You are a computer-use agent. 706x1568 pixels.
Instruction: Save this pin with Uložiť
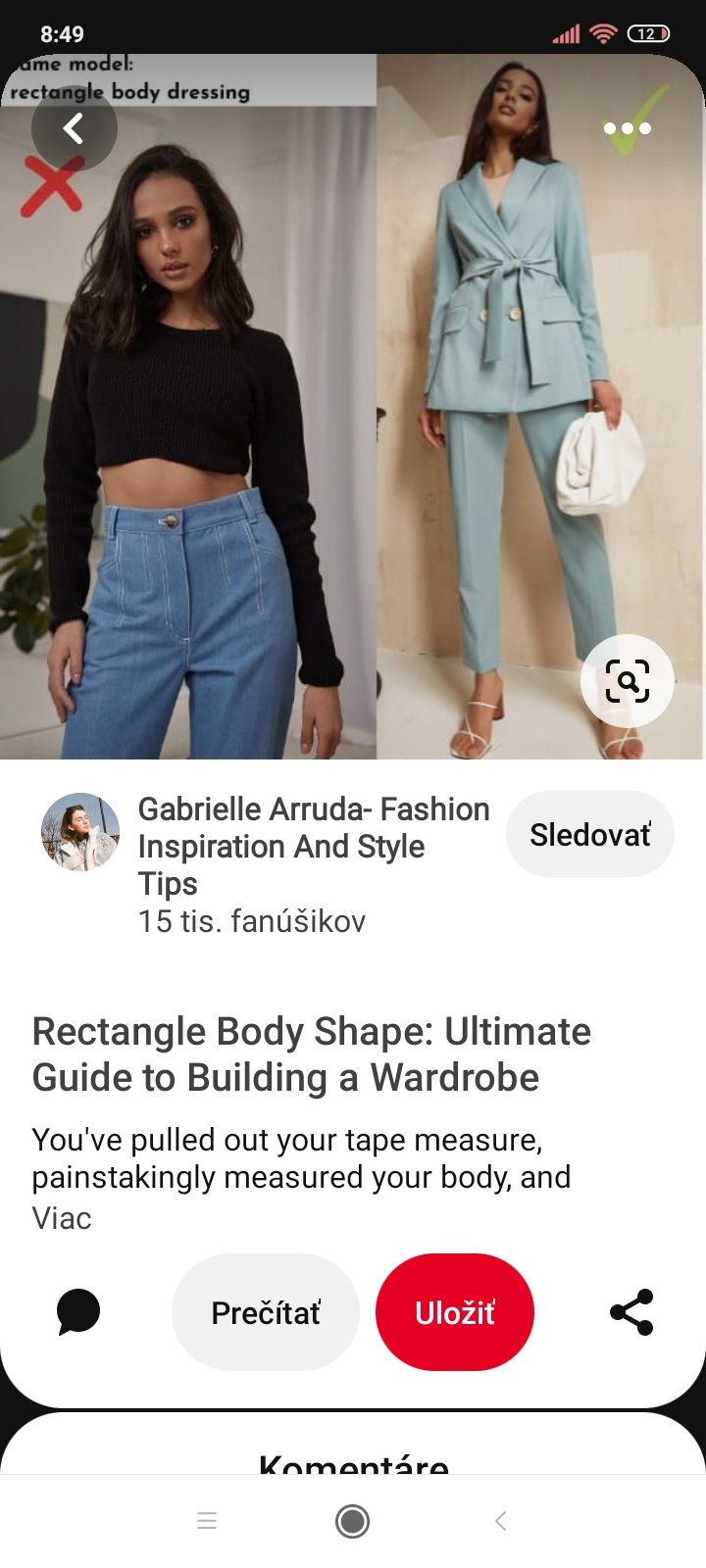click(455, 1312)
